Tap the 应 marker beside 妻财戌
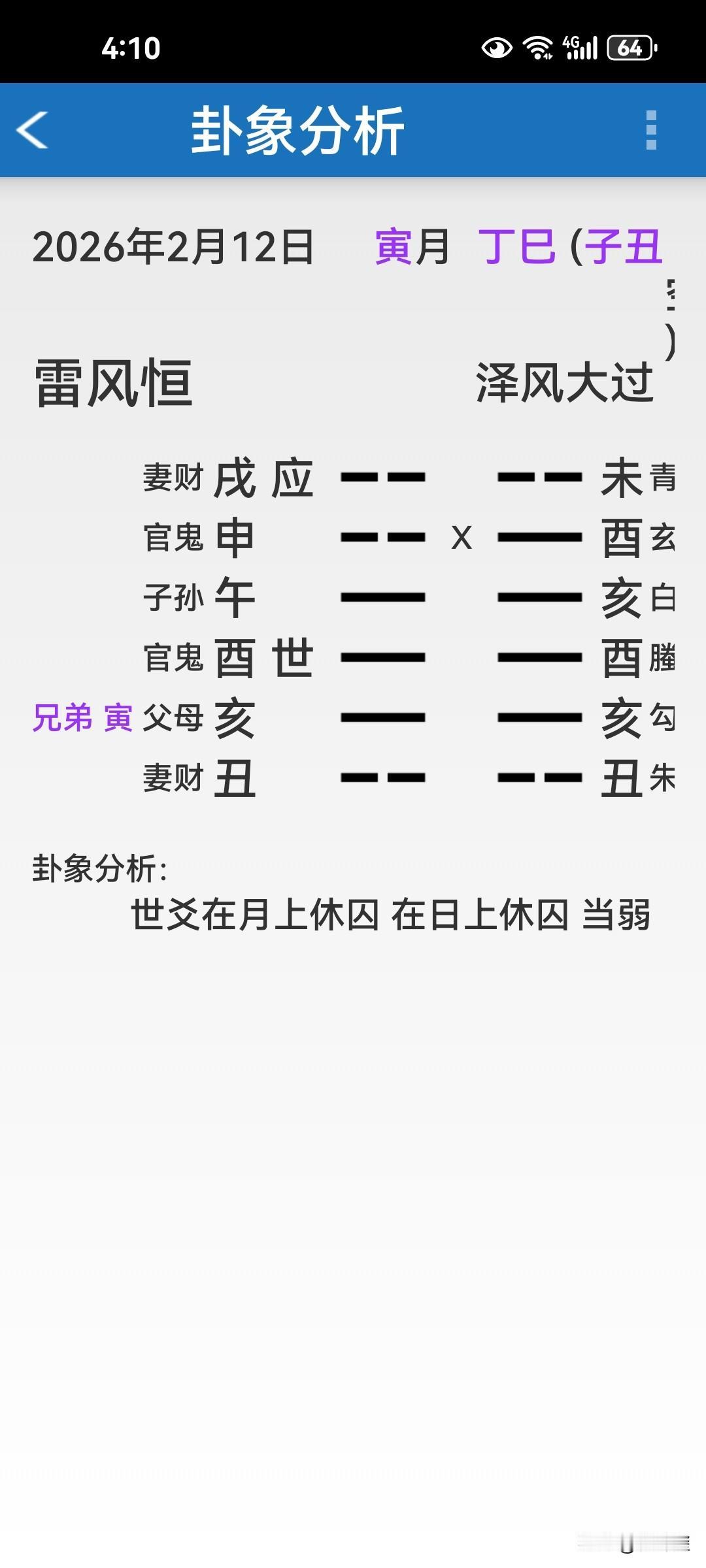The image size is (706, 1568). click(294, 477)
